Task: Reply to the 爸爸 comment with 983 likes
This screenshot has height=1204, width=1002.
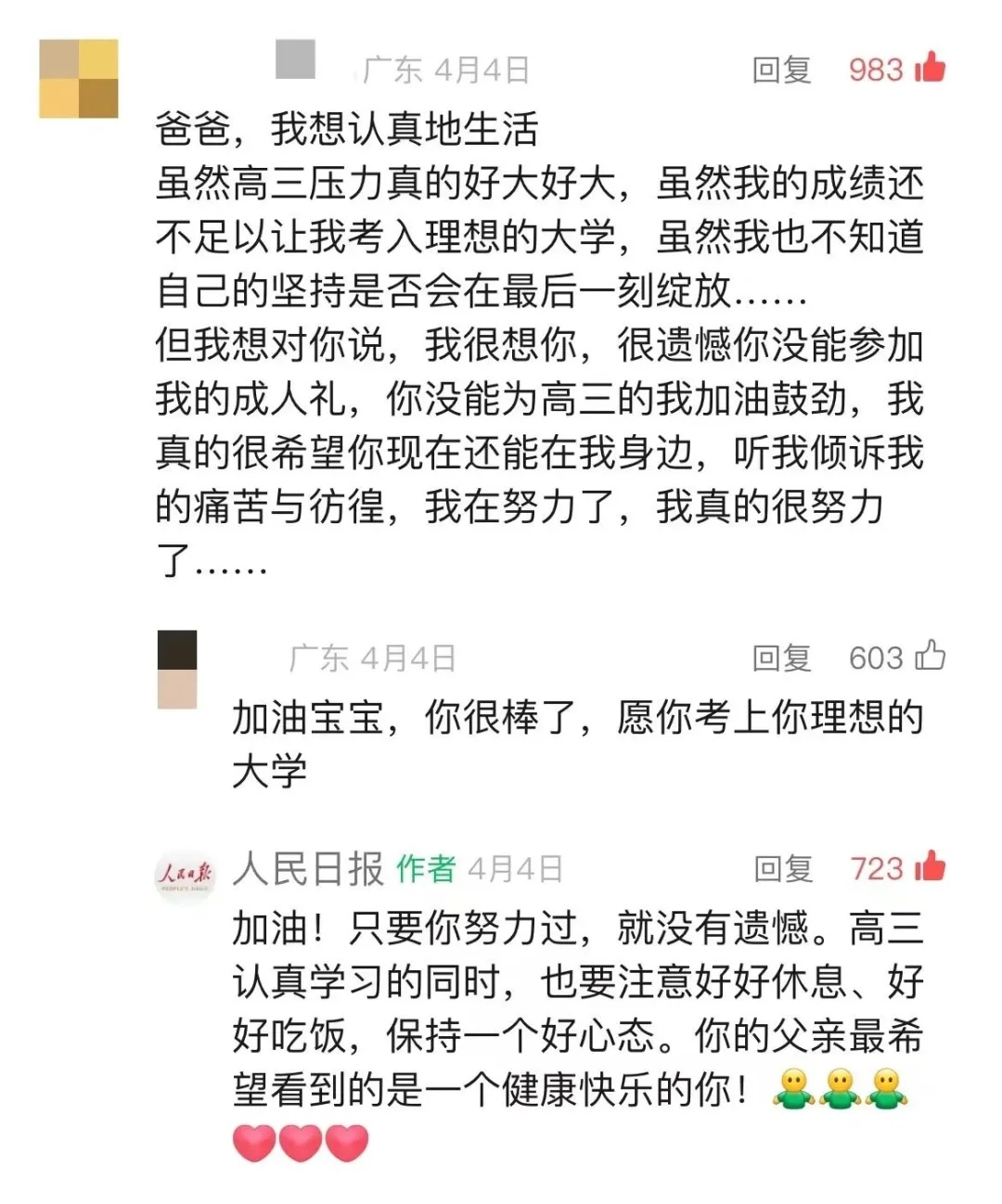Action: pos(781,70)
